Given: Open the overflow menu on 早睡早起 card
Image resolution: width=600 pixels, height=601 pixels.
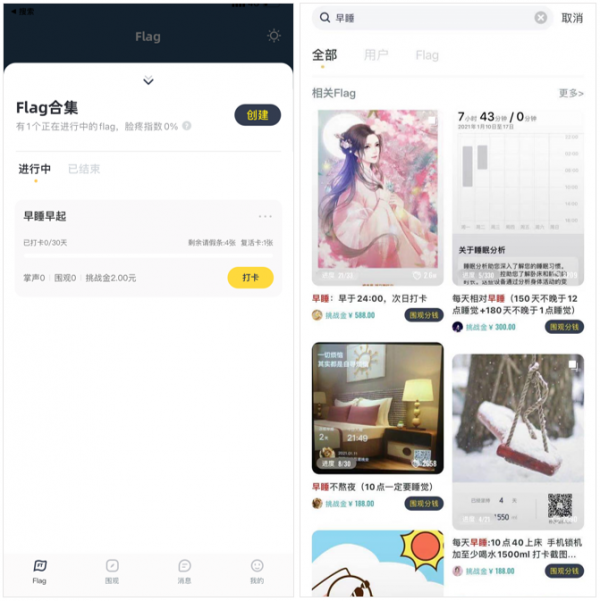Looking at the screenshot, I should [265, 216].
